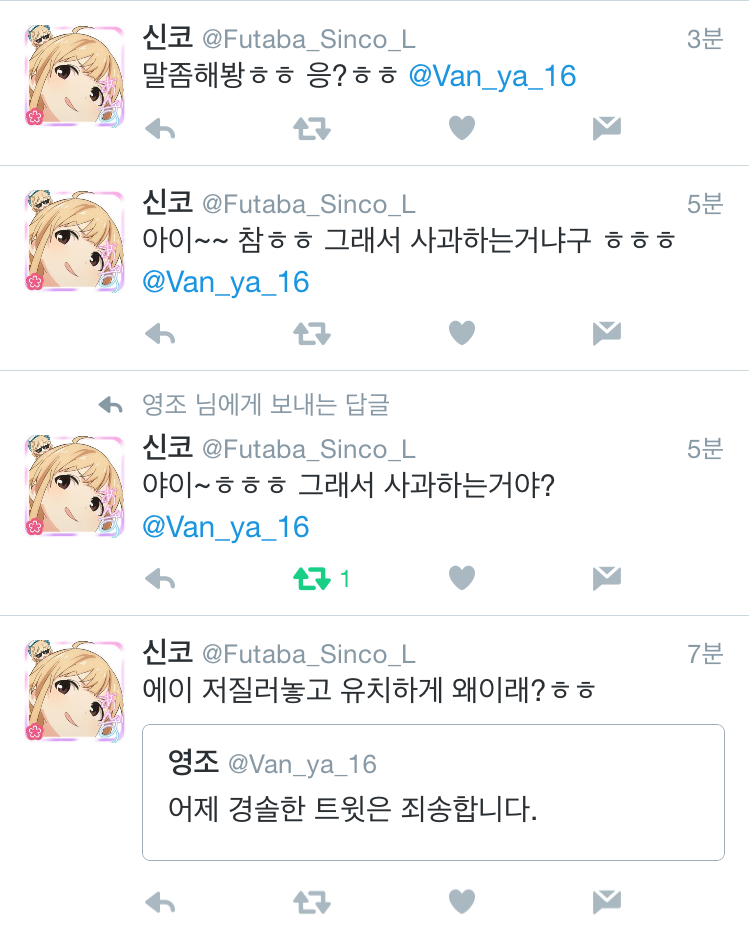Share '사과하는거냐구' tweet by message
Viewport: 751px width, 930px height.
[x=606, y=333]
